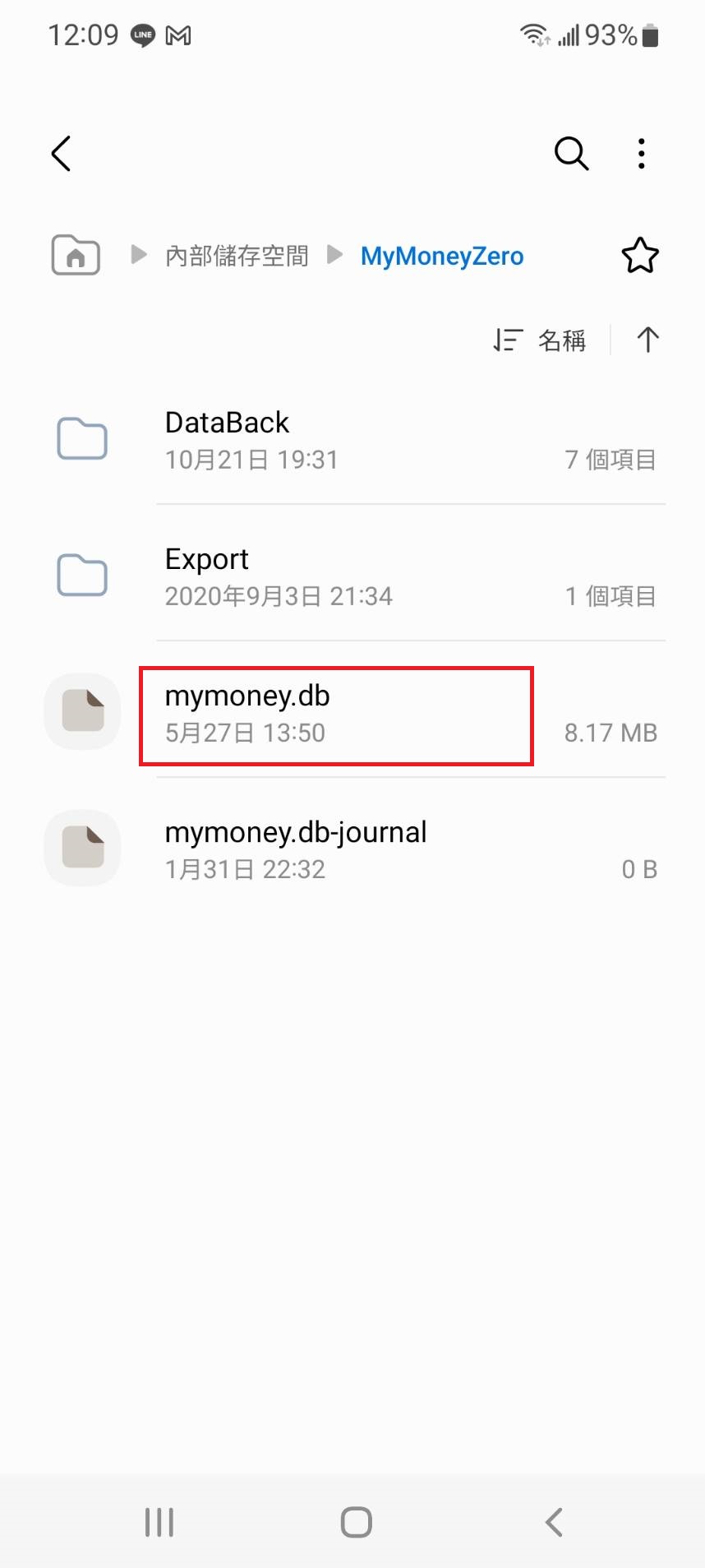Open the three-dot overflow menu
The image size is (705, 1568).
pyautogui.click(x=641, y=154)
